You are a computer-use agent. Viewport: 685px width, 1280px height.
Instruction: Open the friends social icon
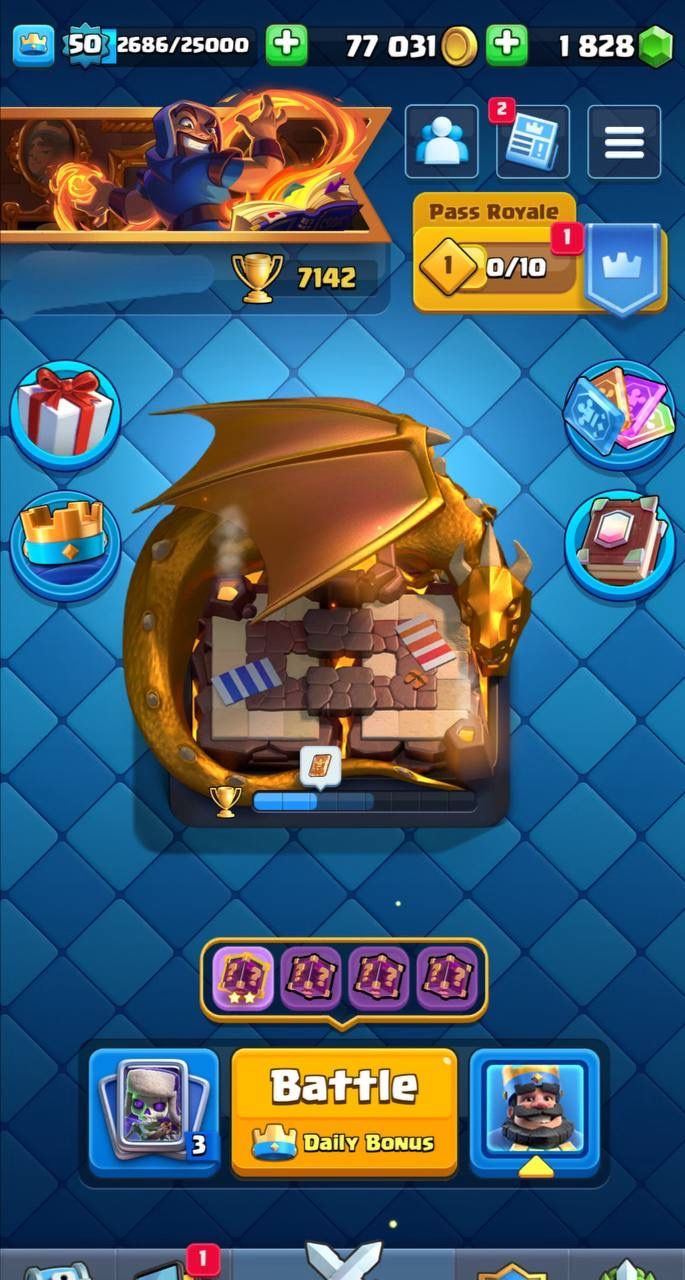pos(441,142)
